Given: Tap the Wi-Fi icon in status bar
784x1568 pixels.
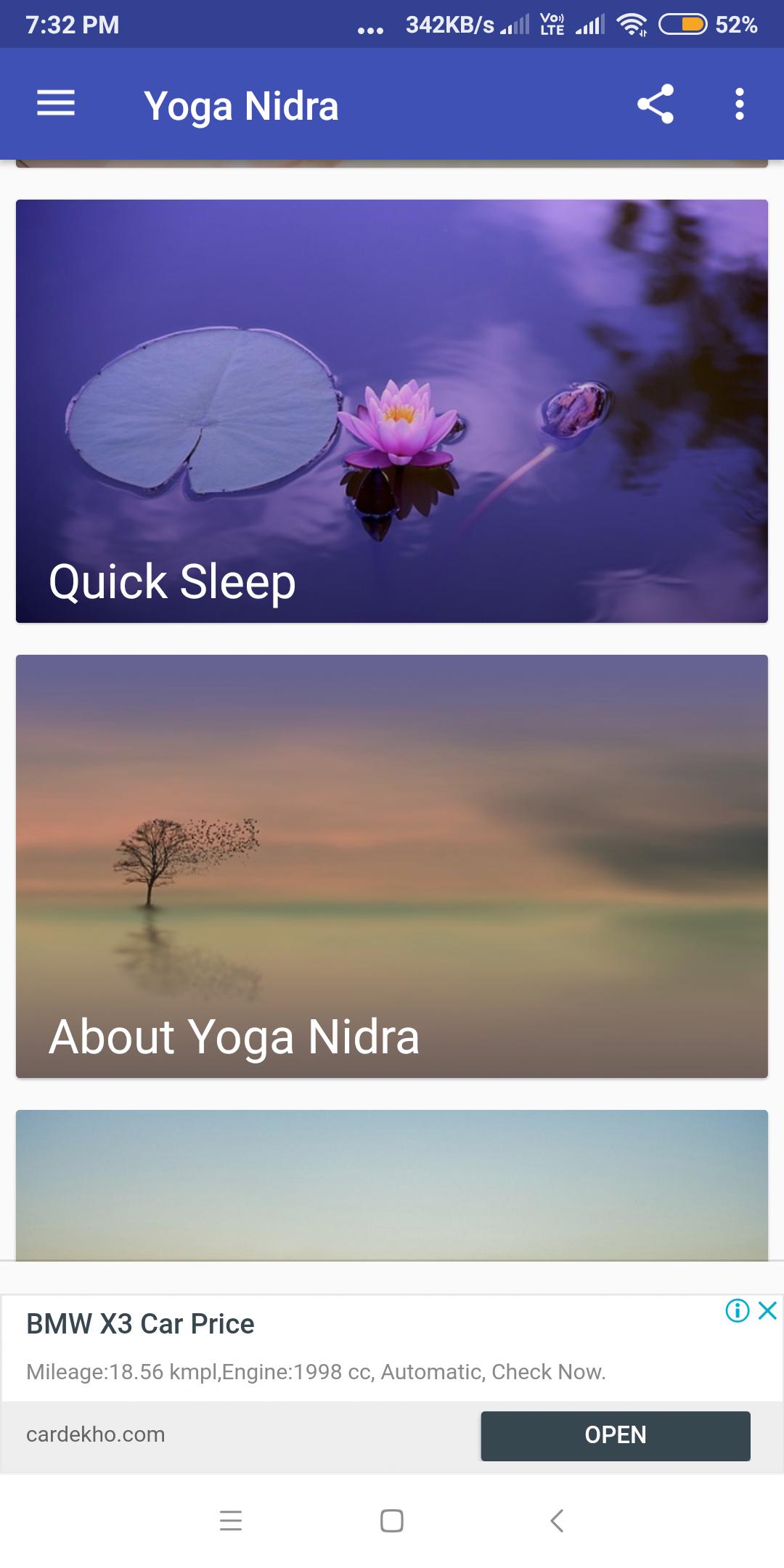Looking at the screenshot, I should pos(630,25).
